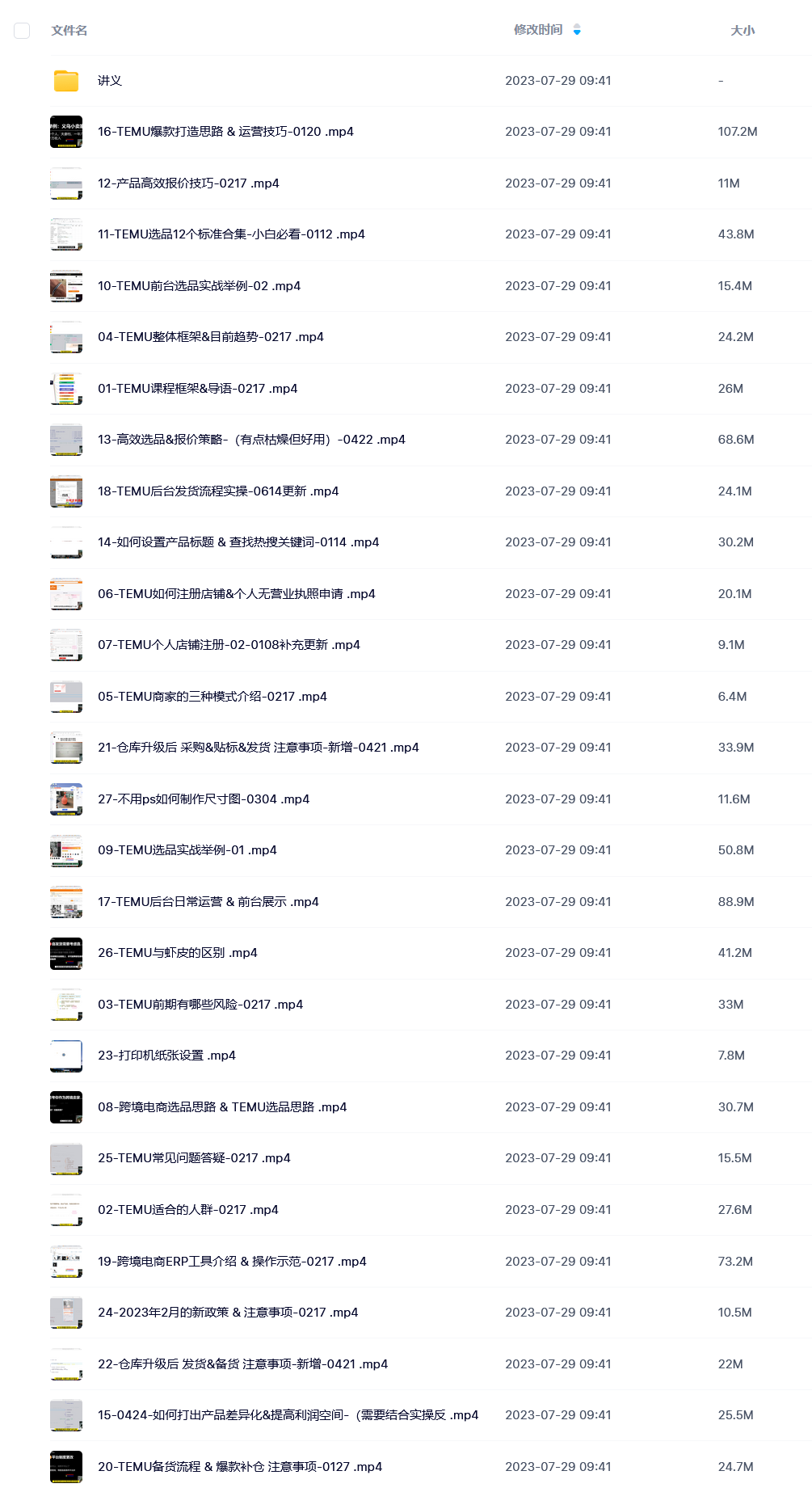Open 06-TEMU如何注册店铺 video file
This screenshot has height=1492, width=812.
tap(236, 594)
